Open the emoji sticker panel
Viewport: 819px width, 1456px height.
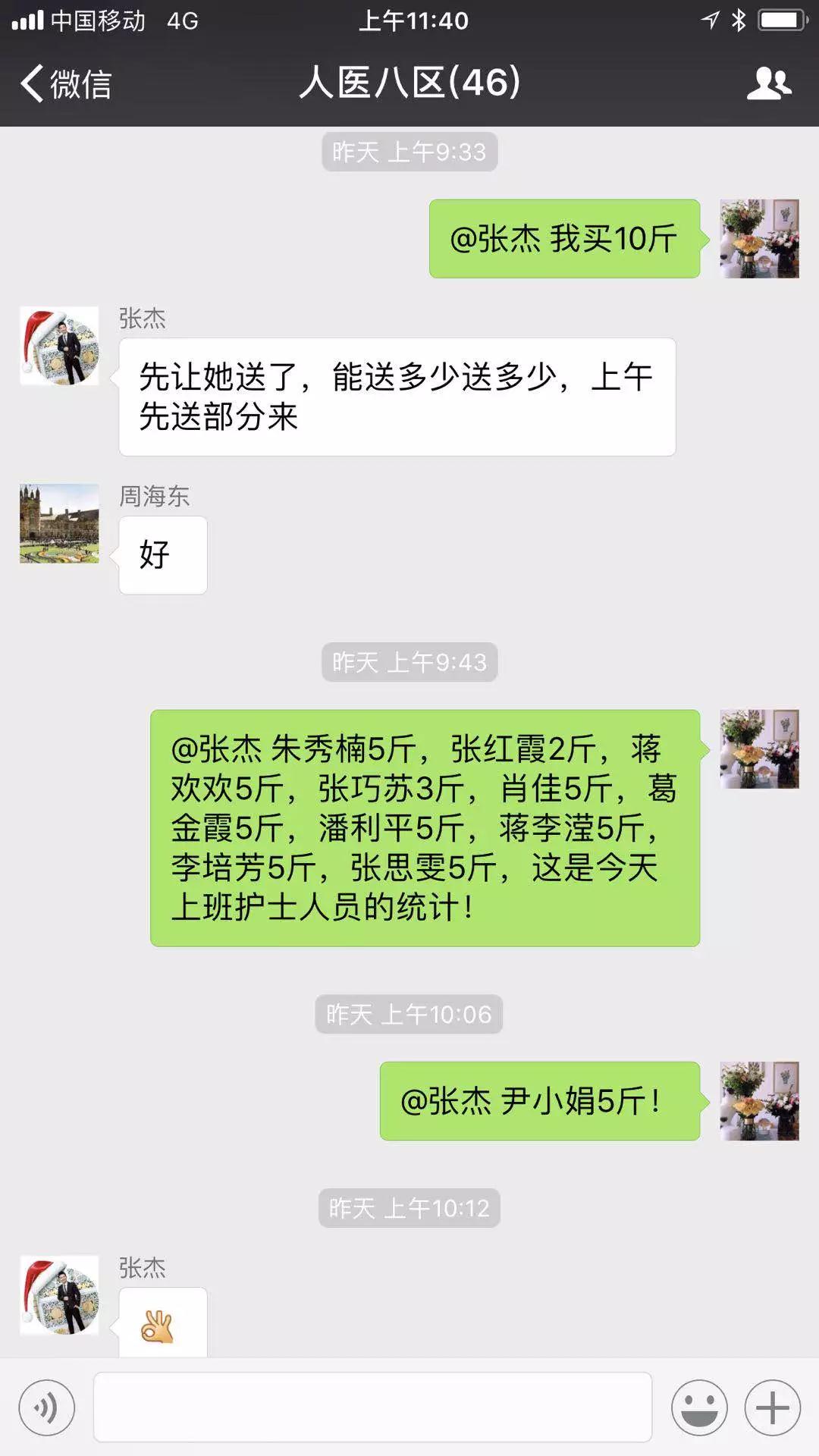(698, 1408)
